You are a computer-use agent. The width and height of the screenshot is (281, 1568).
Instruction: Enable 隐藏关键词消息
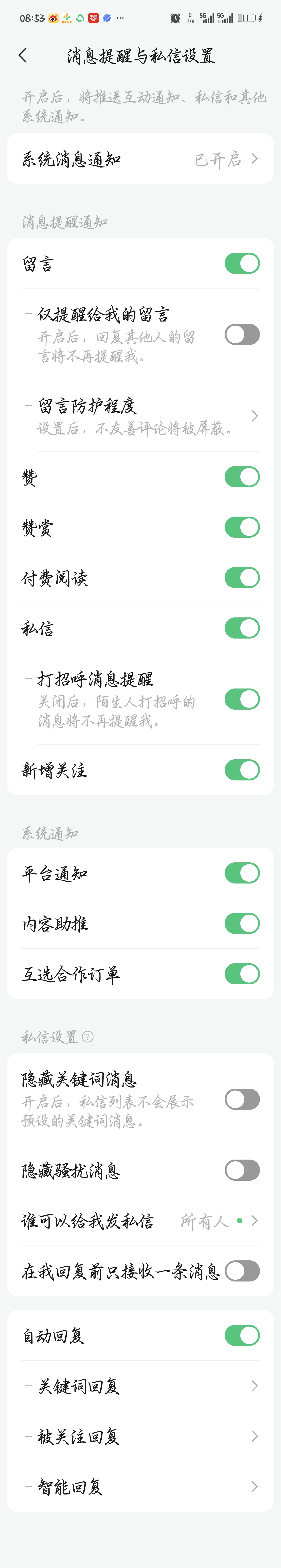[x=242, y=1099]
